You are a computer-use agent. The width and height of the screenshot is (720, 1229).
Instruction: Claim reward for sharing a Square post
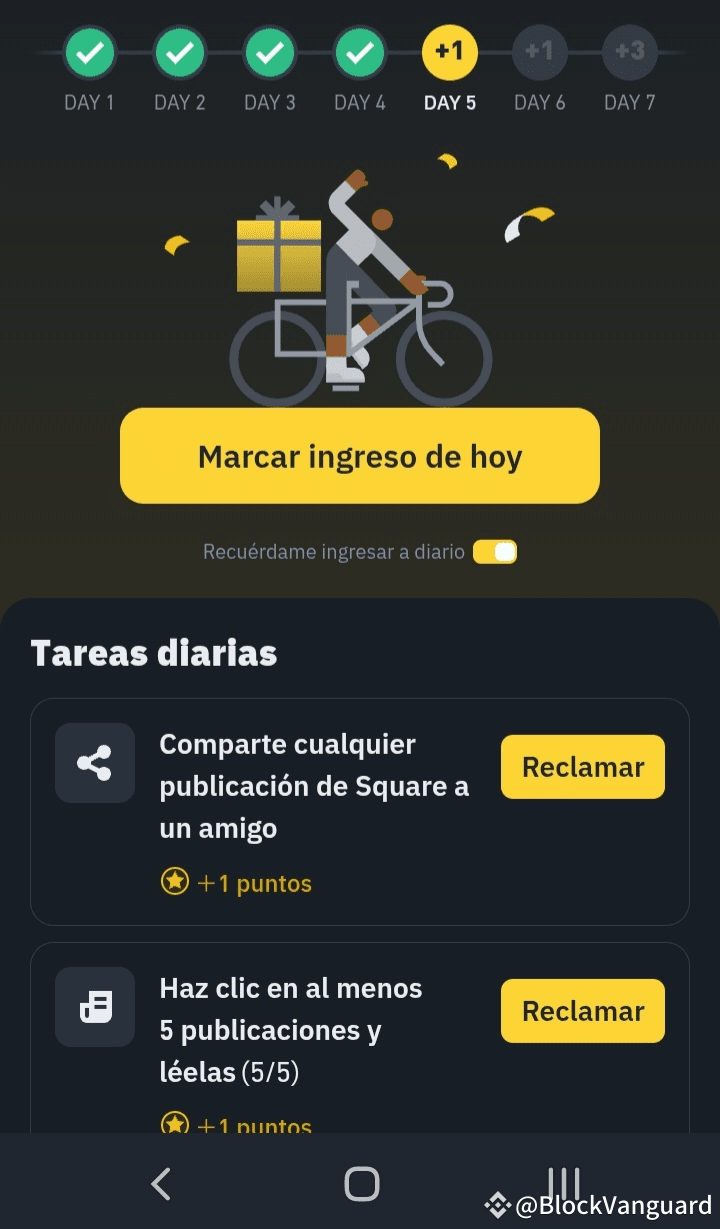coord(582,767)
